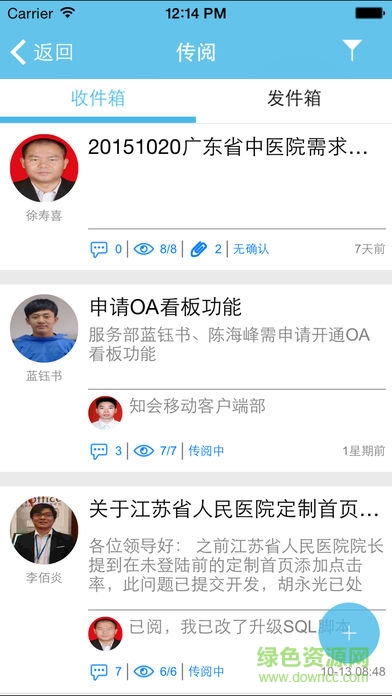Open comments icon on 申请OA看板功能
Viewport: 392px width, 696px height.
click(x=99, y=451)
